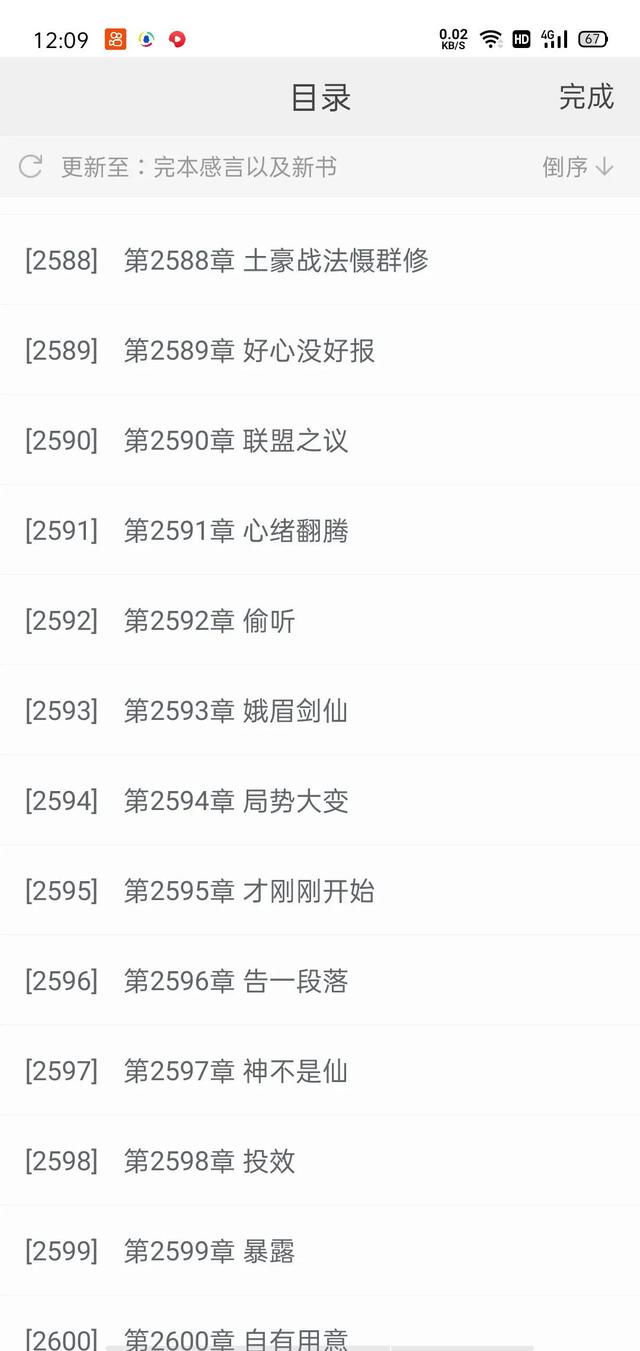Read chapter 2599 暴露
This screenshot has width=640, height=1351.
point(320,1250)
